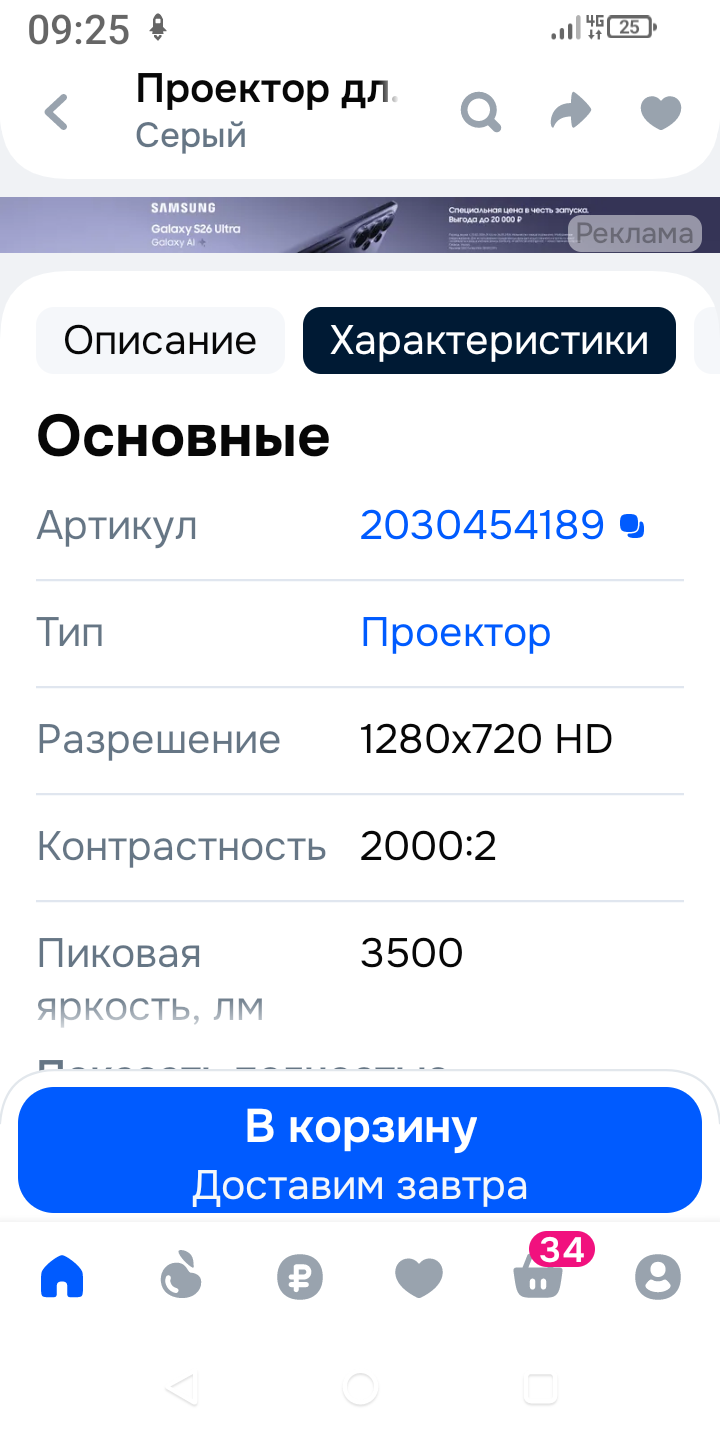Open the profile tab

point(657,1277)
